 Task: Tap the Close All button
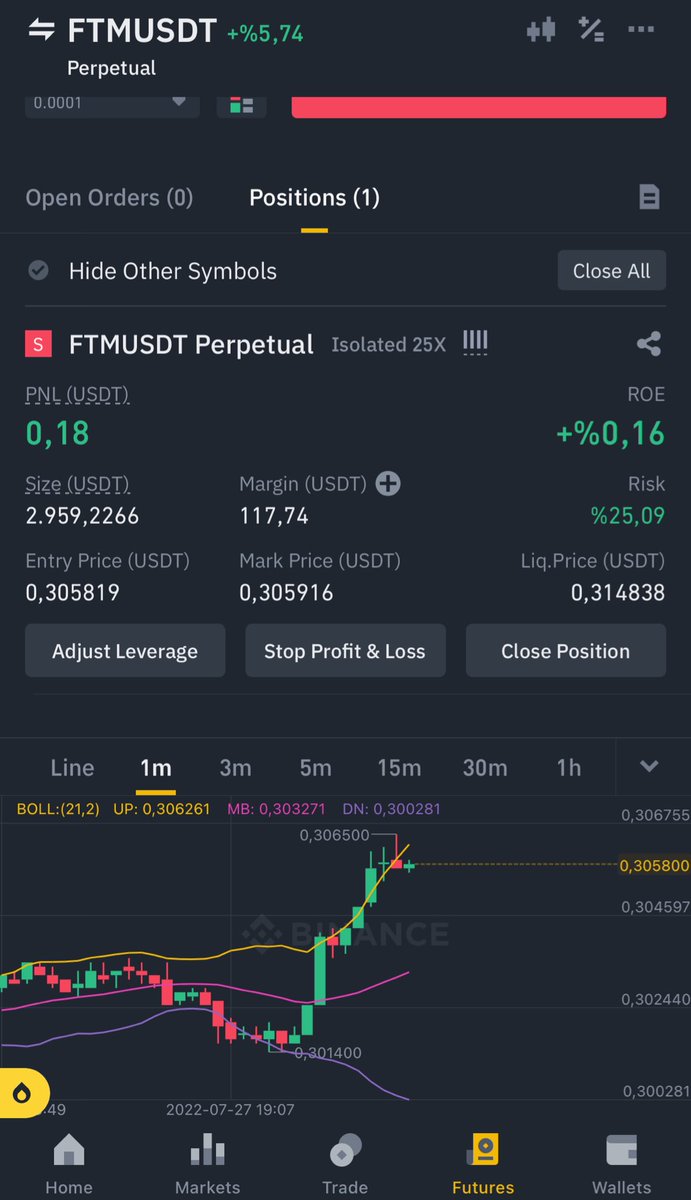pyautogui.click(x=611, y=271)
